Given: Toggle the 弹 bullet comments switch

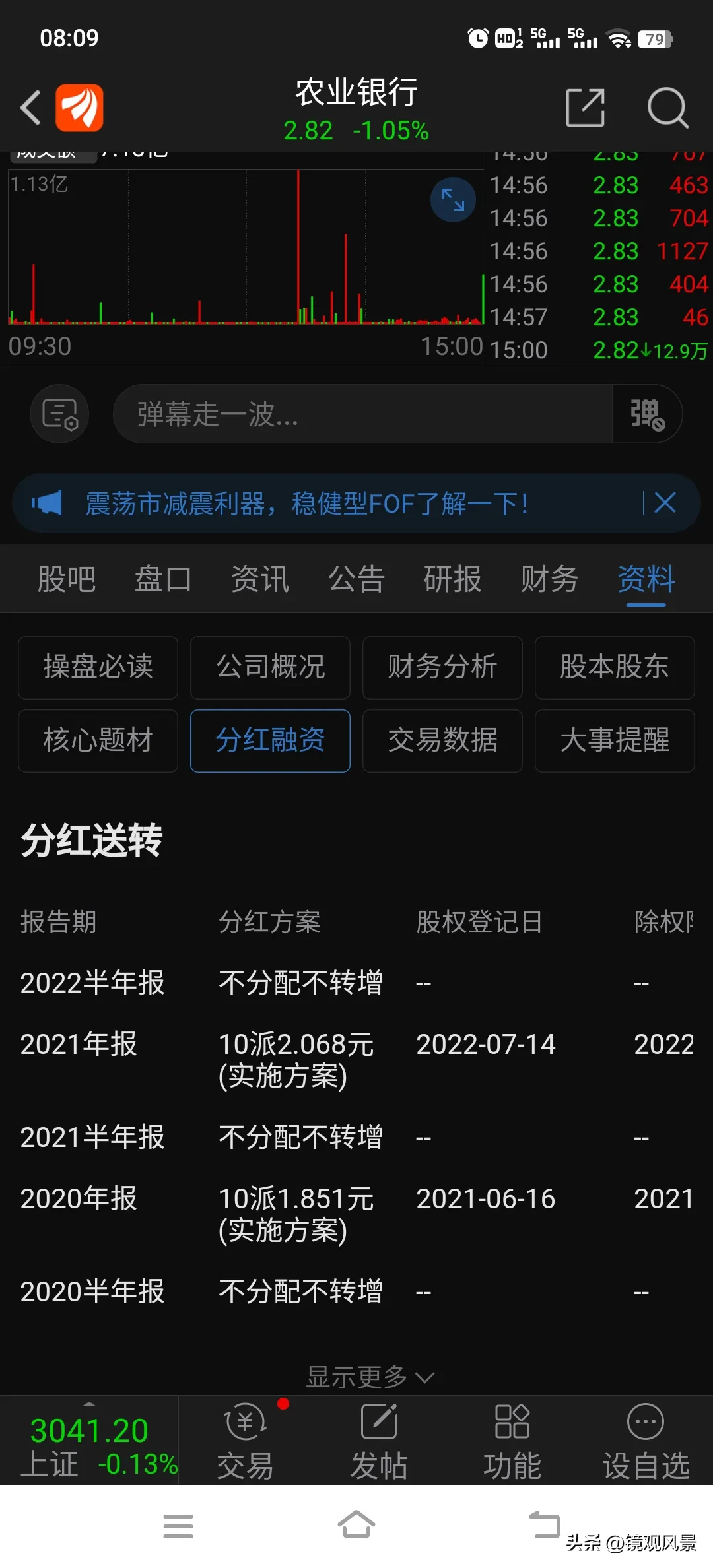Looking at the screenshot, I should point(646,414).
